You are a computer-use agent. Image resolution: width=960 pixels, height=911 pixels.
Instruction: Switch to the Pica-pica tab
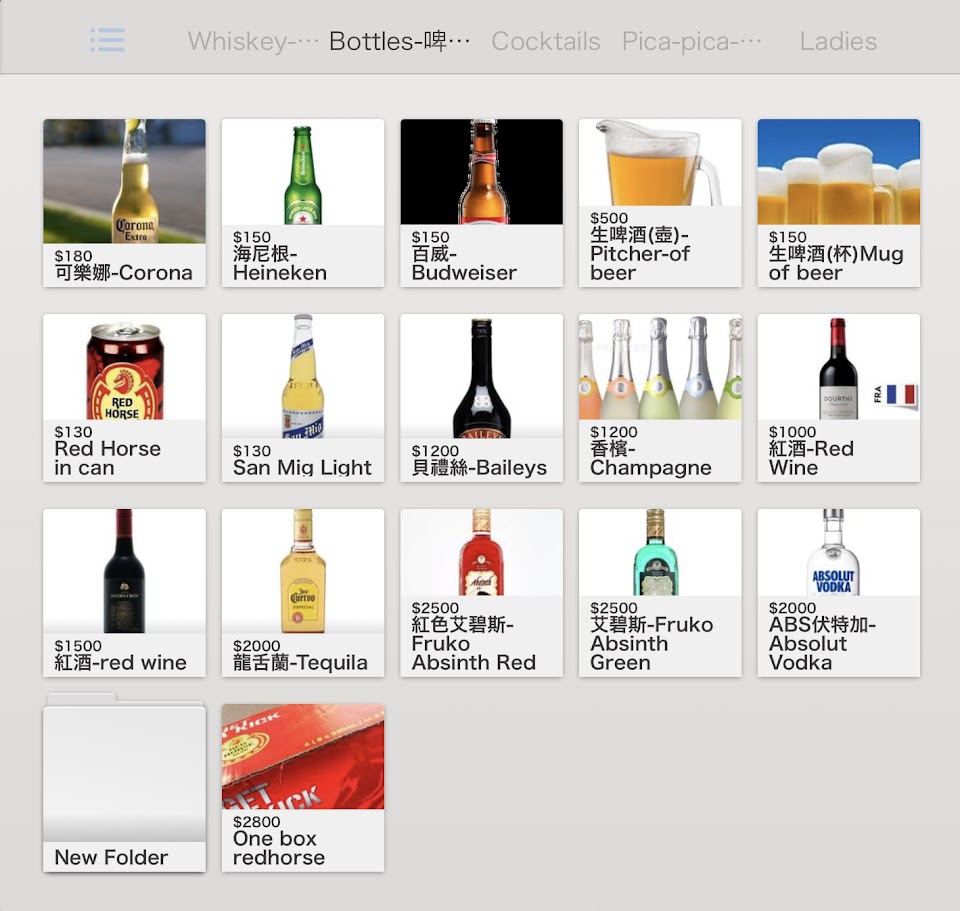pyautogui.click(x=692, y=41)
